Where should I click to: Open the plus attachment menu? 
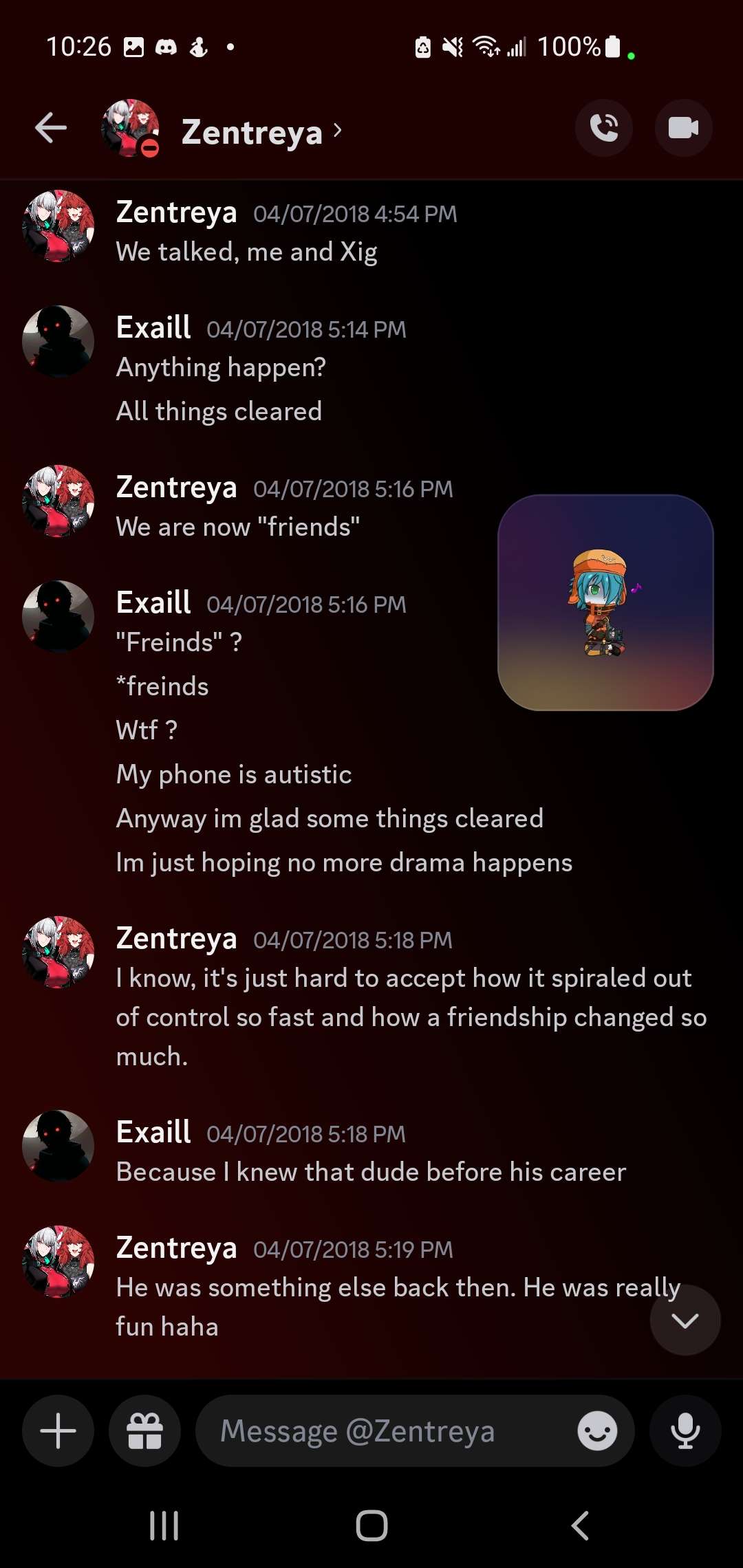tap(58, 1431)
